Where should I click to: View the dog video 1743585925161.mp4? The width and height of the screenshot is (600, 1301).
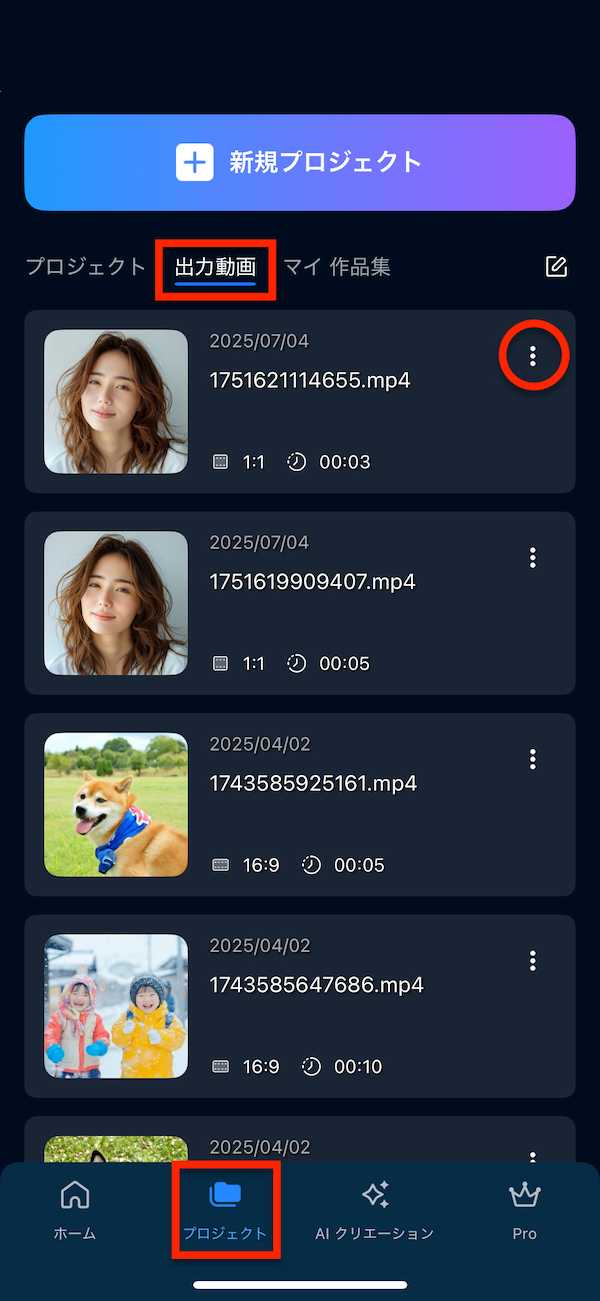116,805
